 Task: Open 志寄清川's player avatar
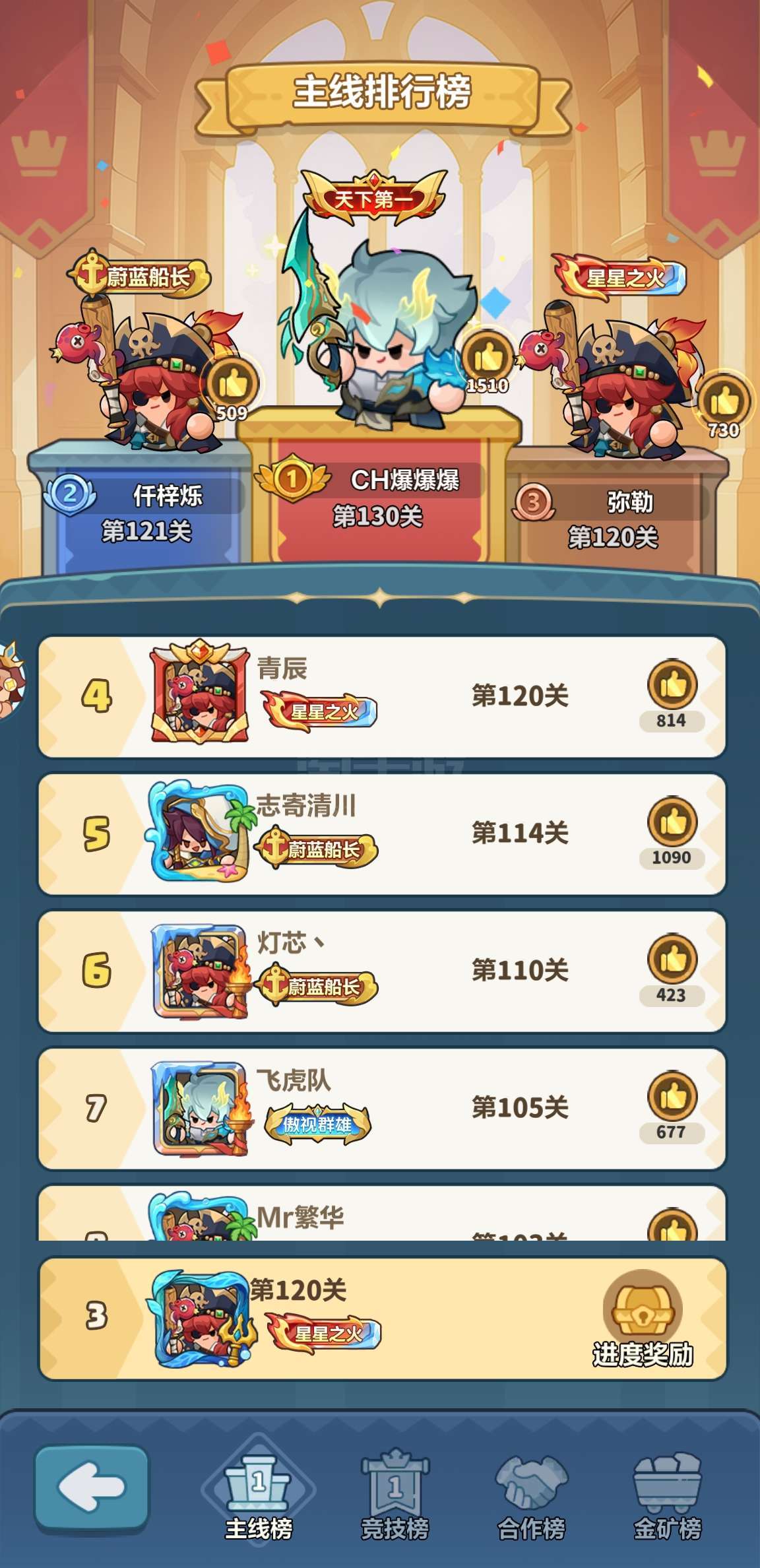(x=200, y=832)
